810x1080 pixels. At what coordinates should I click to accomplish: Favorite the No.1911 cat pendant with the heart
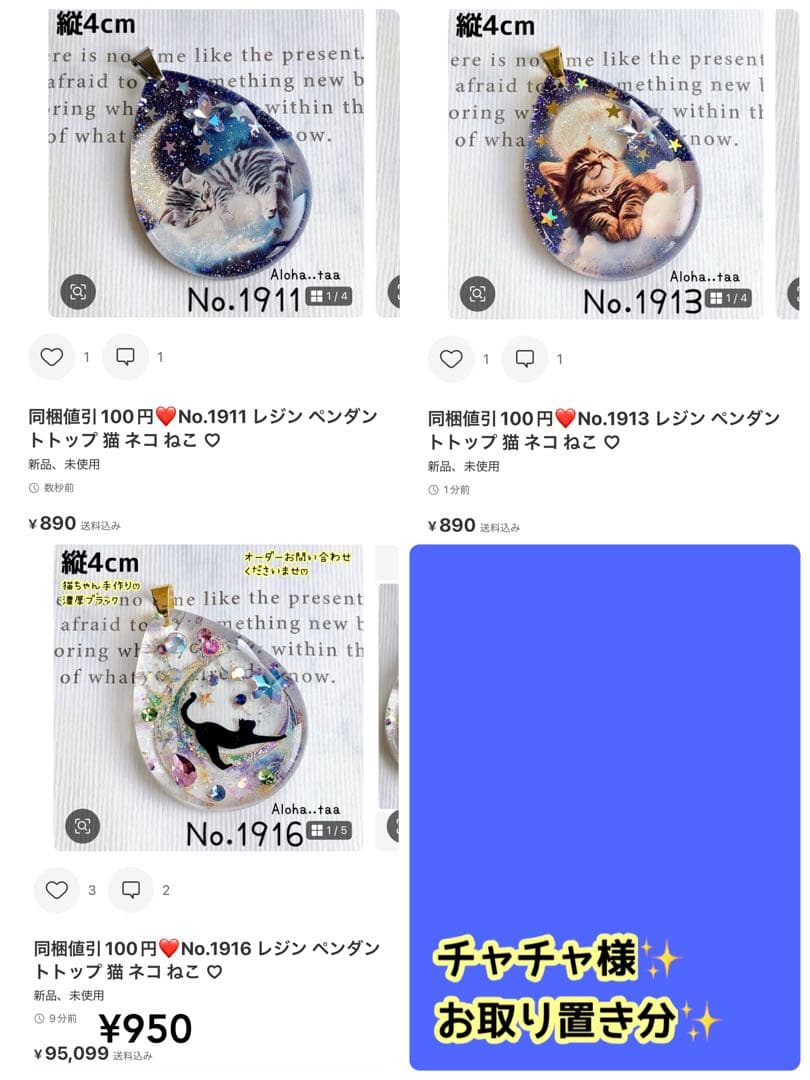(x=54, y=357)
